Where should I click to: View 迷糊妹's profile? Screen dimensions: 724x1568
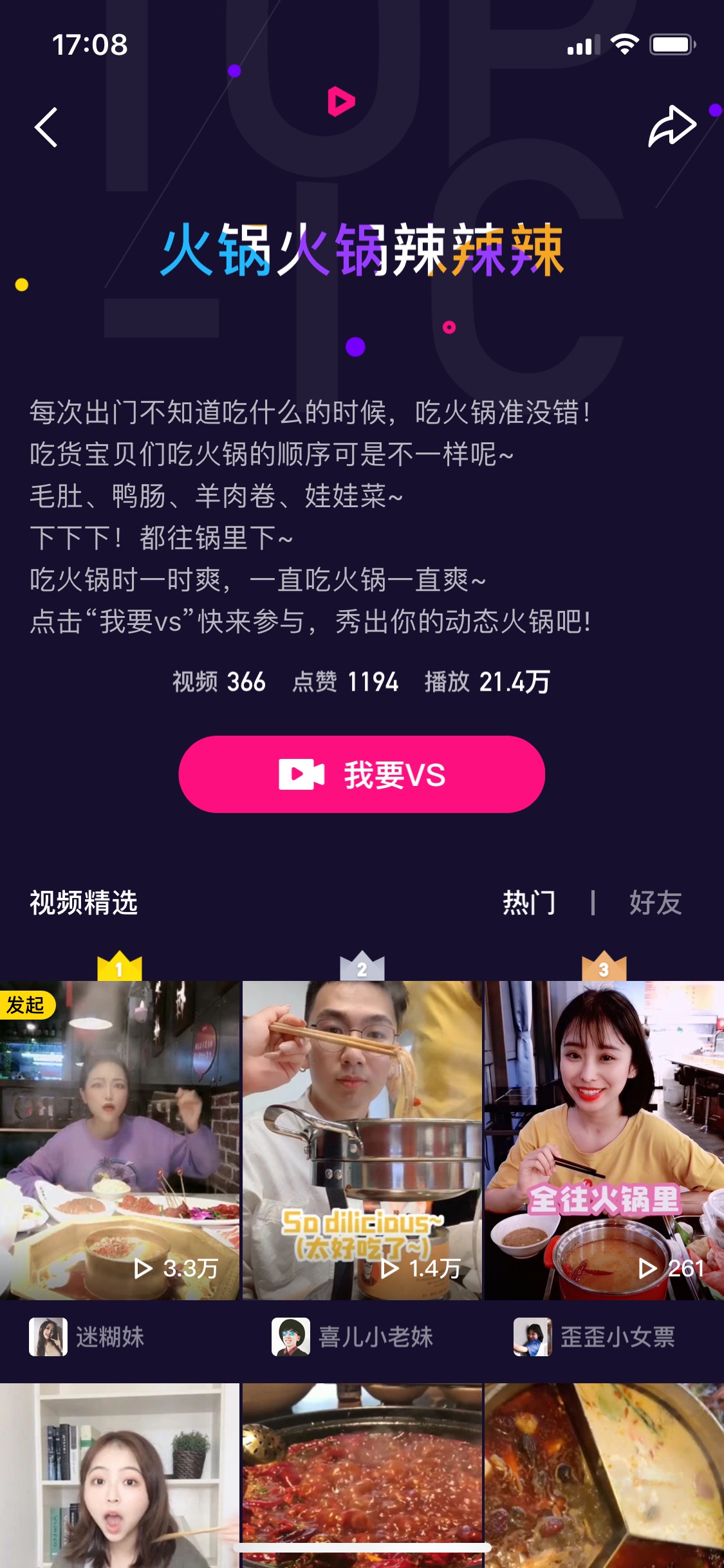click(x=87, y=1337)
